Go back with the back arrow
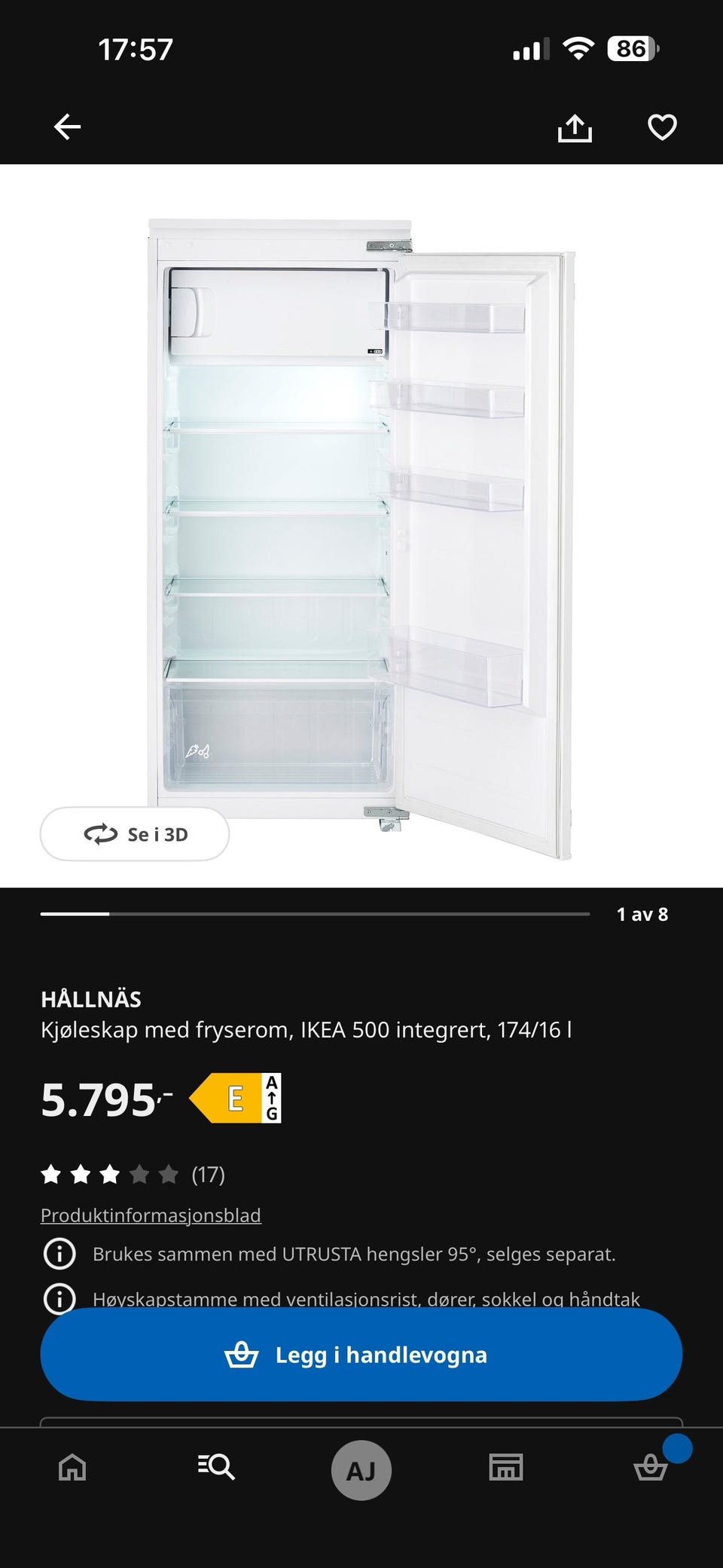 [x=68, y=127]
